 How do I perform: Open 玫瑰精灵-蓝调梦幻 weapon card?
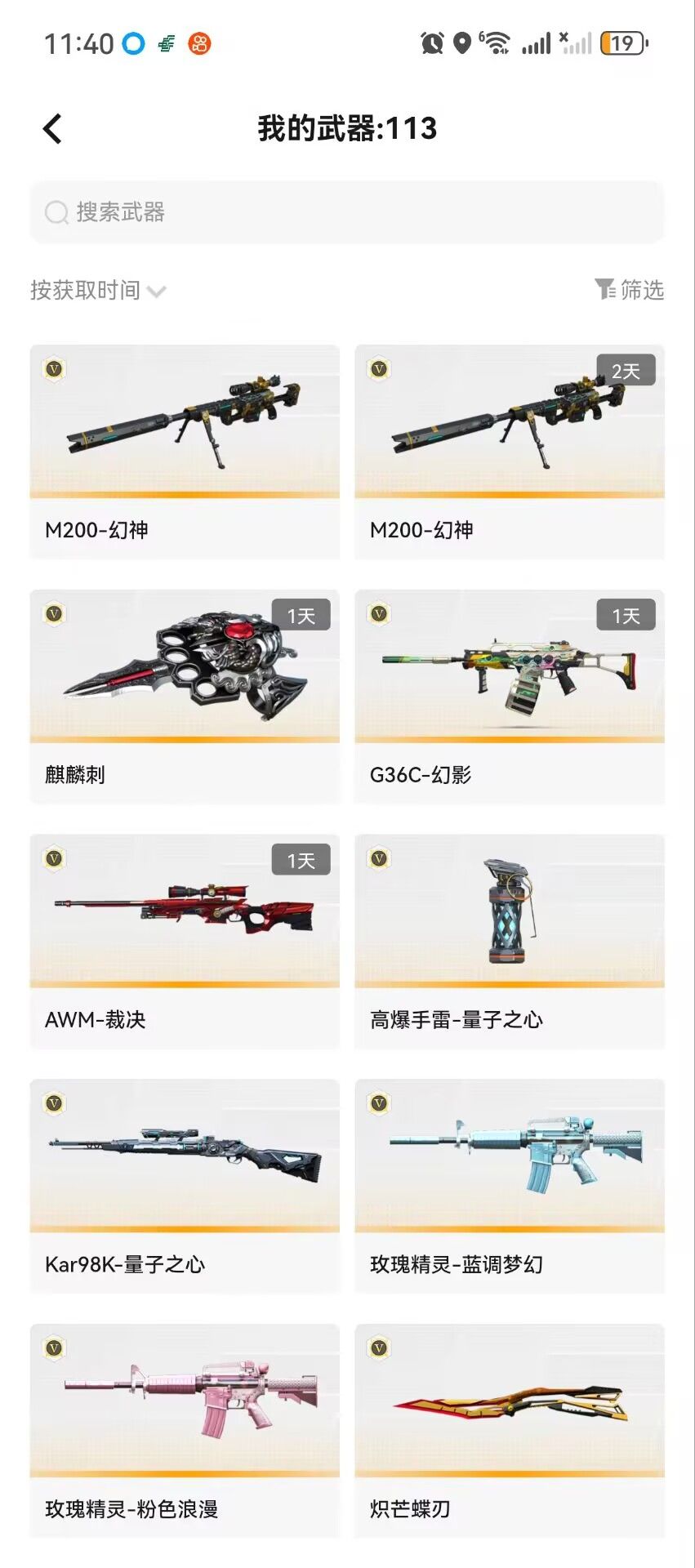[x=509, y=1187]
